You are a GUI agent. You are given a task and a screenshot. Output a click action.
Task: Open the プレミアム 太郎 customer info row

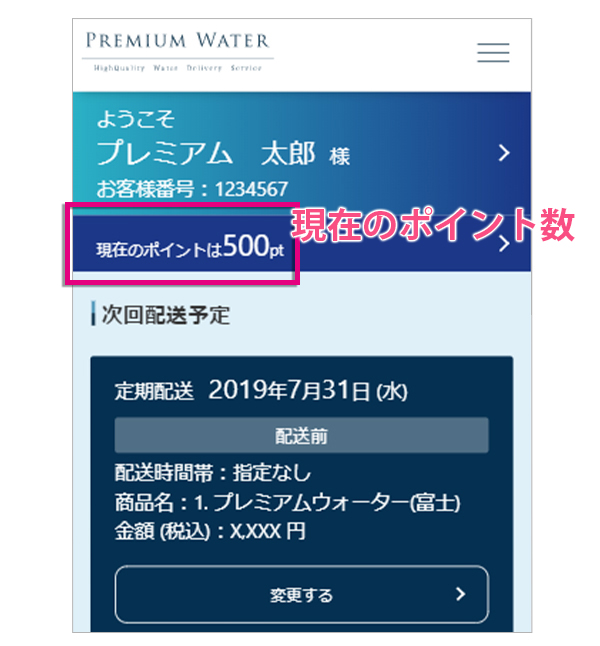click(x=300, y=152)
